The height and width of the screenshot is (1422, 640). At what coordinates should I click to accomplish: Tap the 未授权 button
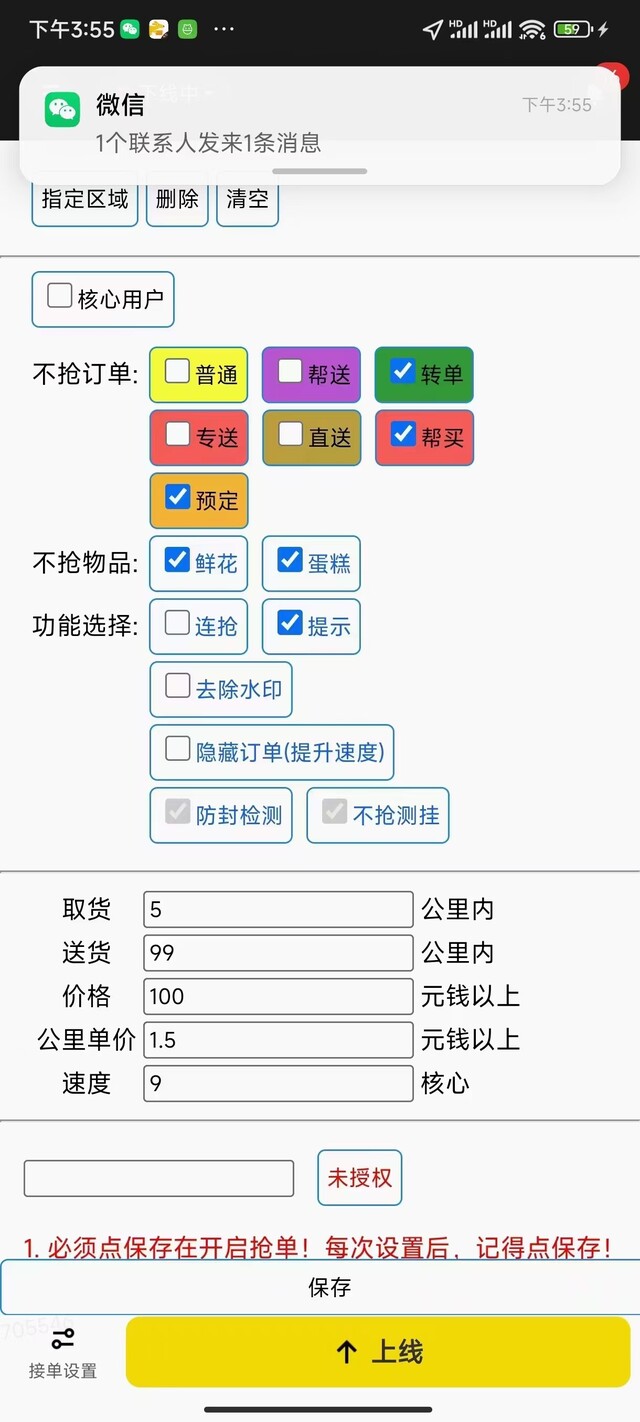point(360,1178)
